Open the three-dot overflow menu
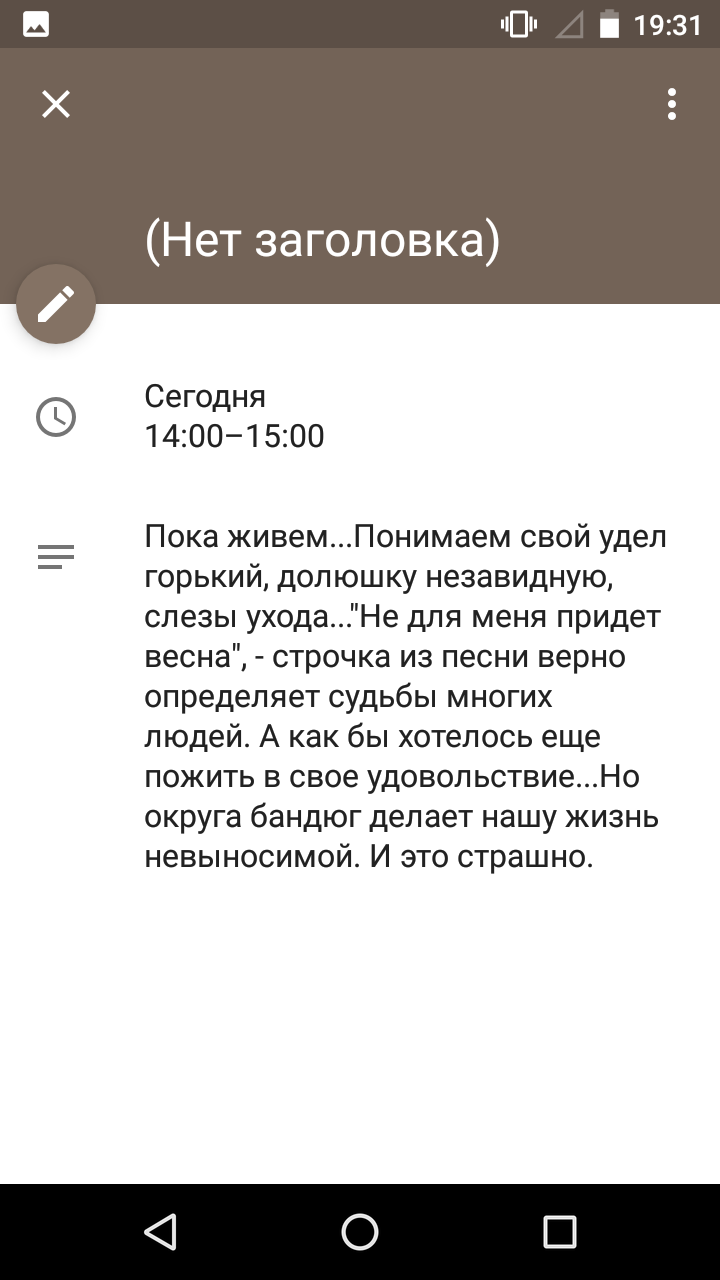The height and width of the screenshot is (1280, 720). coord(672,104)
